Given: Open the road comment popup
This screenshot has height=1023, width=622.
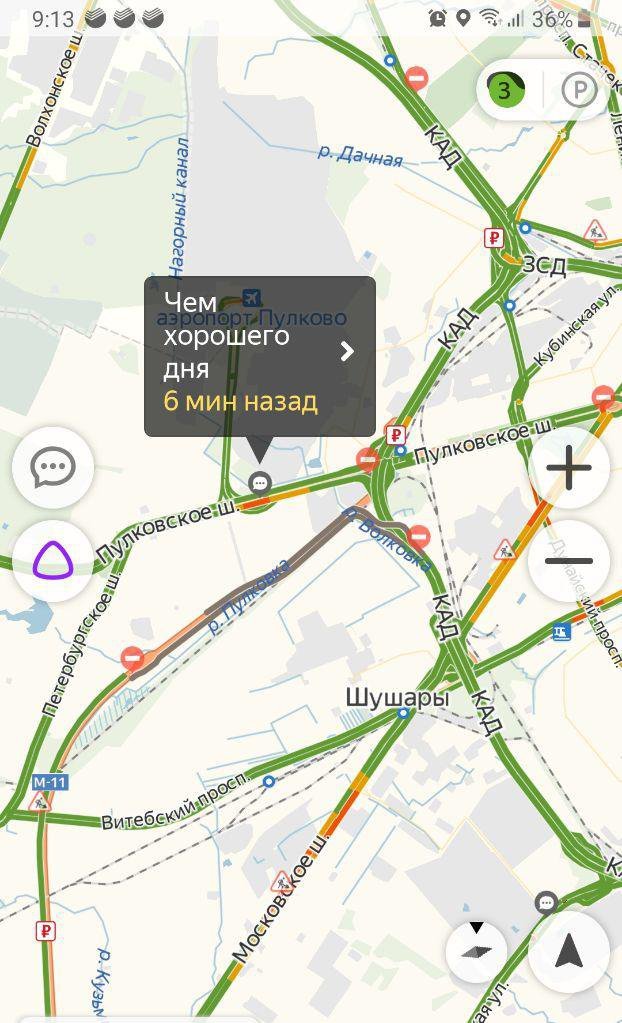Looking at the screenshot, I should (260, 356).
